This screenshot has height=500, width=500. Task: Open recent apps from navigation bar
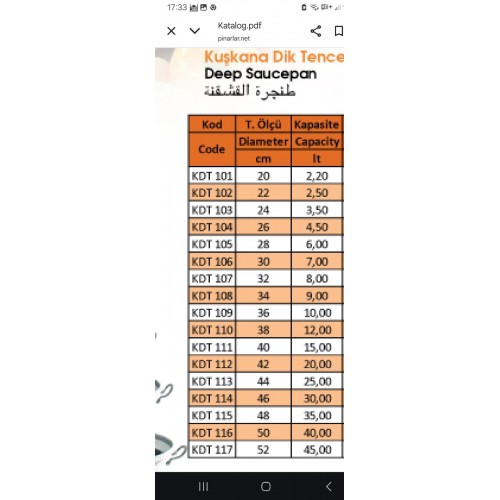coord(203,486)
